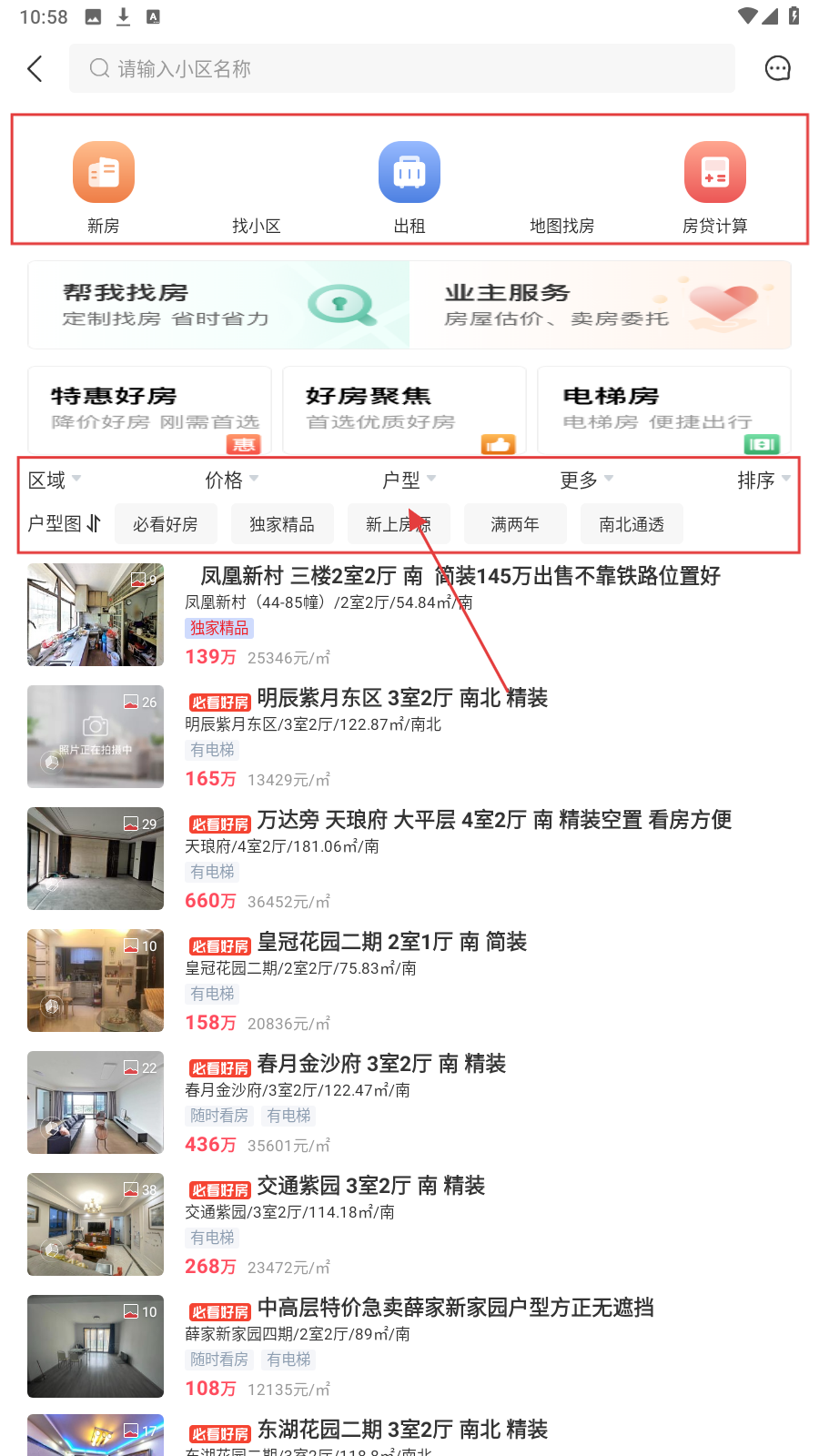Open the 排序 sort options
Viewport: 819px width, 1456px height.
763,480
